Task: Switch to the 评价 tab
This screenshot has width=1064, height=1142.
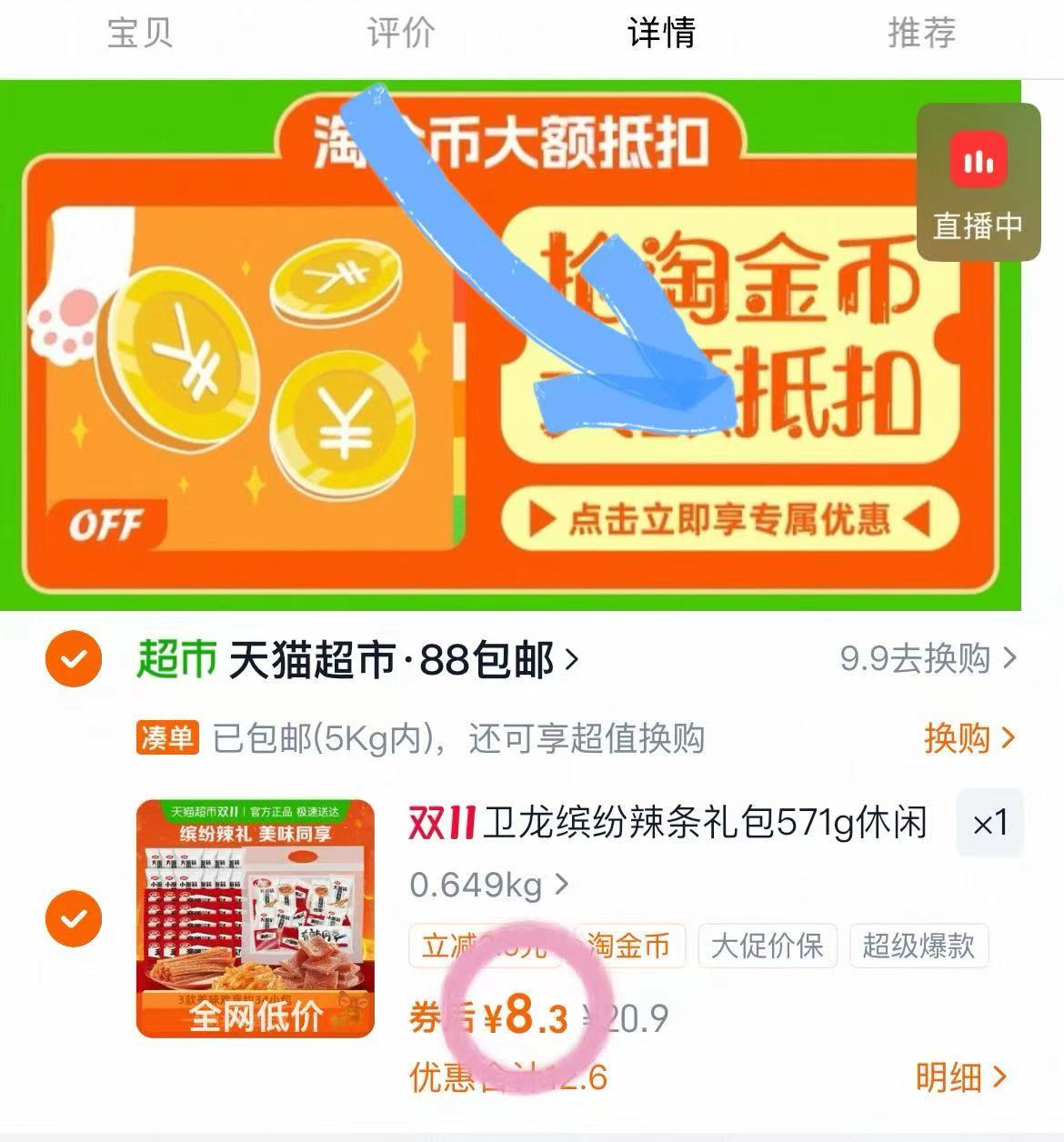Action: click(400, 35)
